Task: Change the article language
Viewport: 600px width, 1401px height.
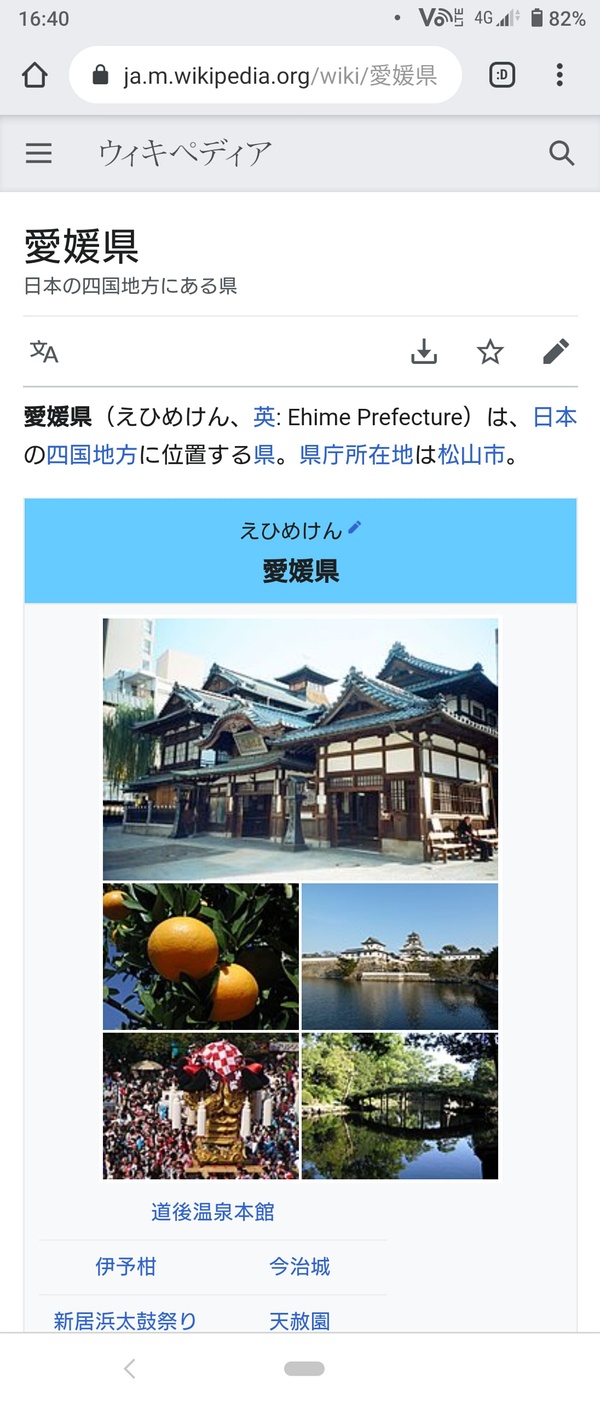Action: click(44, 352)
